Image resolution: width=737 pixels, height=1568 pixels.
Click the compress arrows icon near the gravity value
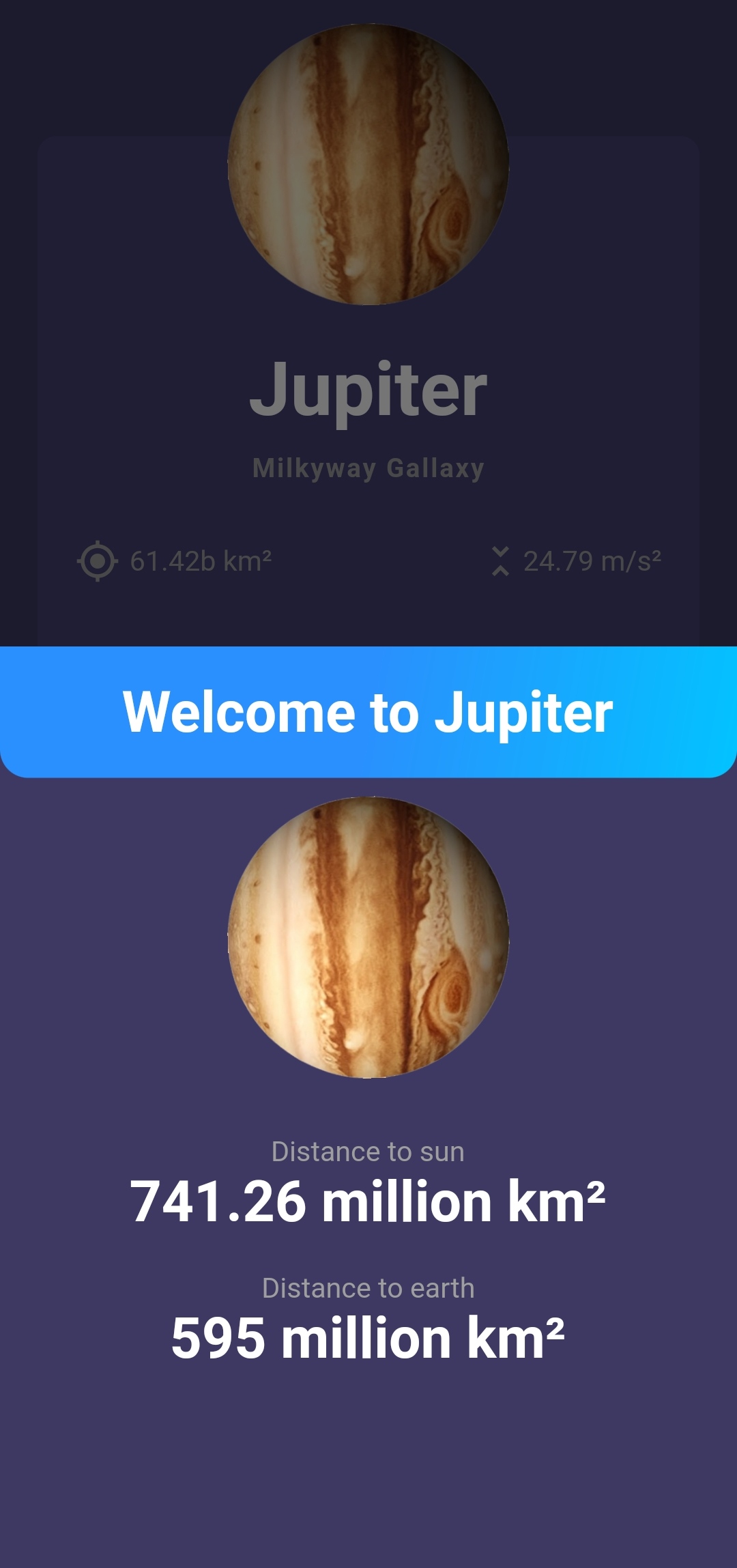pyautogui.click(x=502, y=560)
